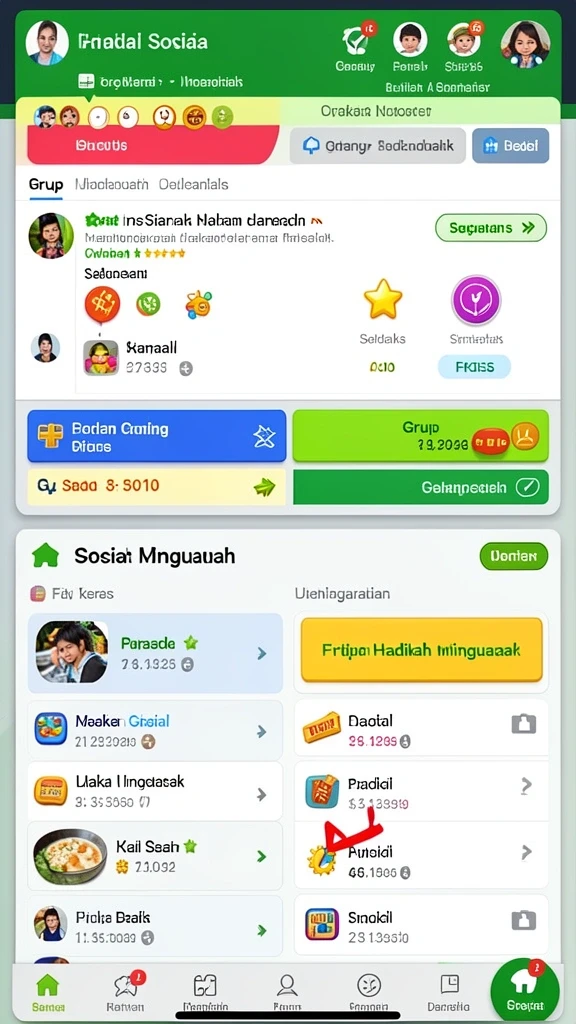576x1024 pixels.
Task: Open the Picka Baalk row
Action: point(155,925)
